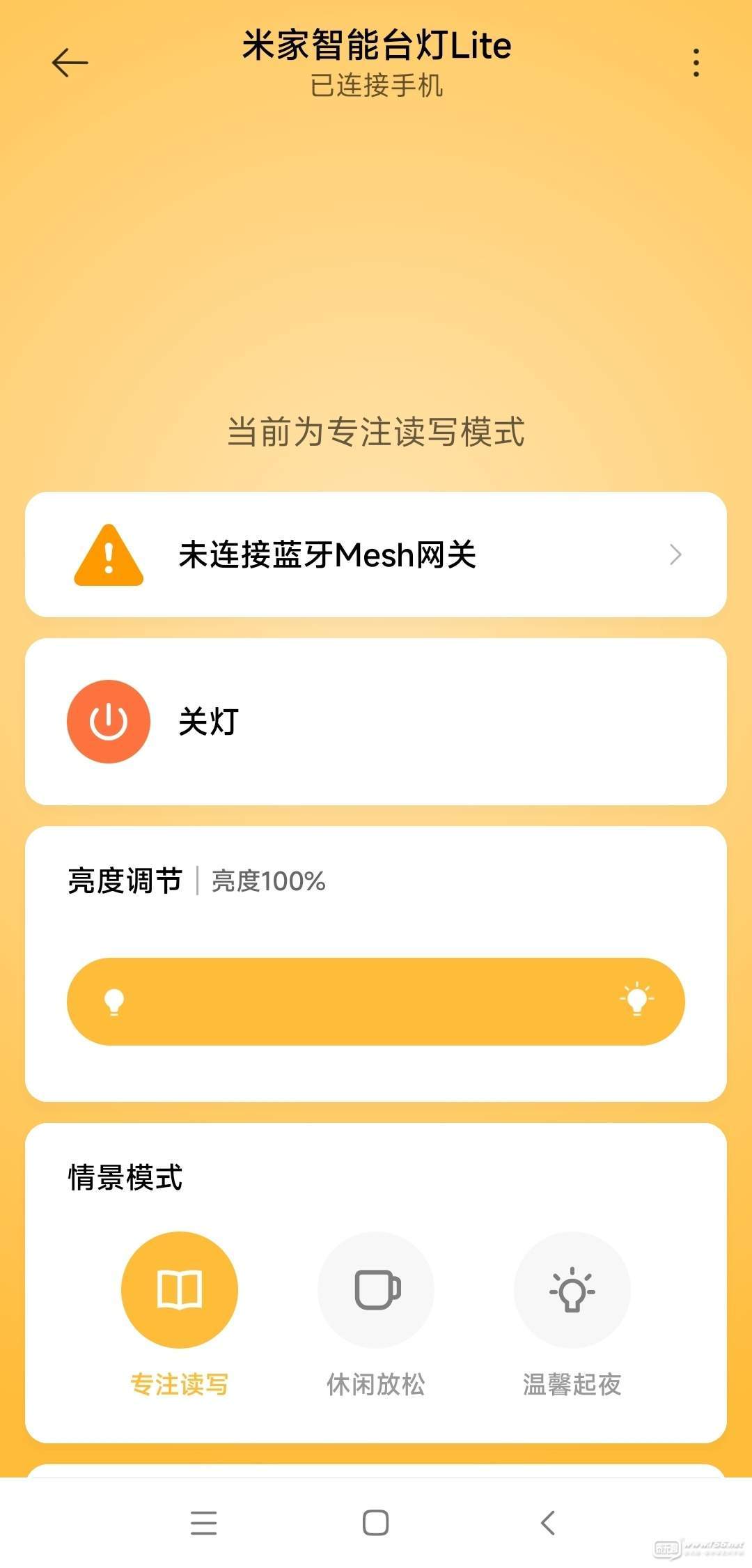752x1568 pixels.
Task: Open the three-dot overflow menu
Action: pyautogui.click(x=696, y=63)
